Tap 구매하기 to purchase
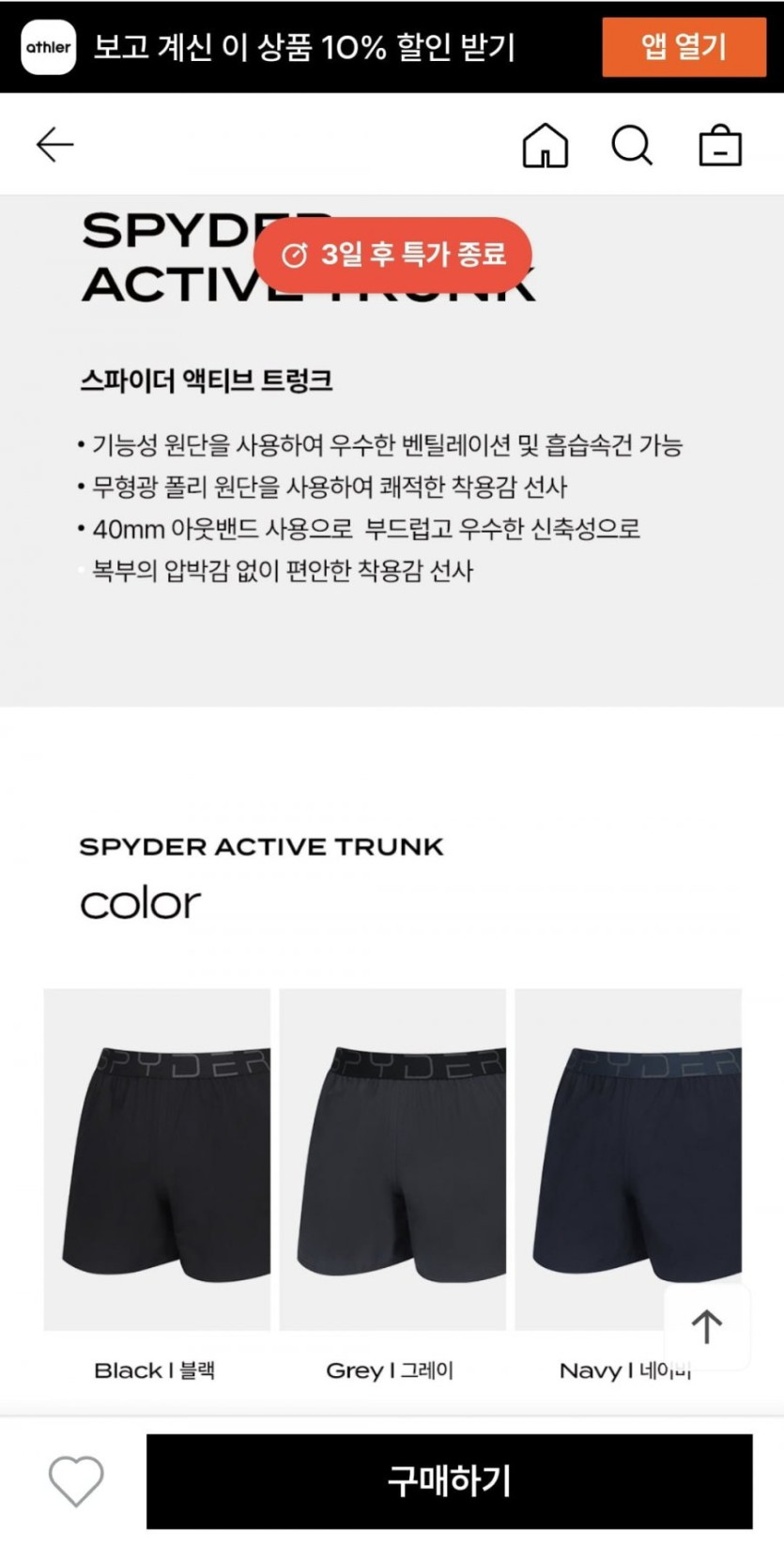Screen dimensions: 784x1546 (449, 1480)
